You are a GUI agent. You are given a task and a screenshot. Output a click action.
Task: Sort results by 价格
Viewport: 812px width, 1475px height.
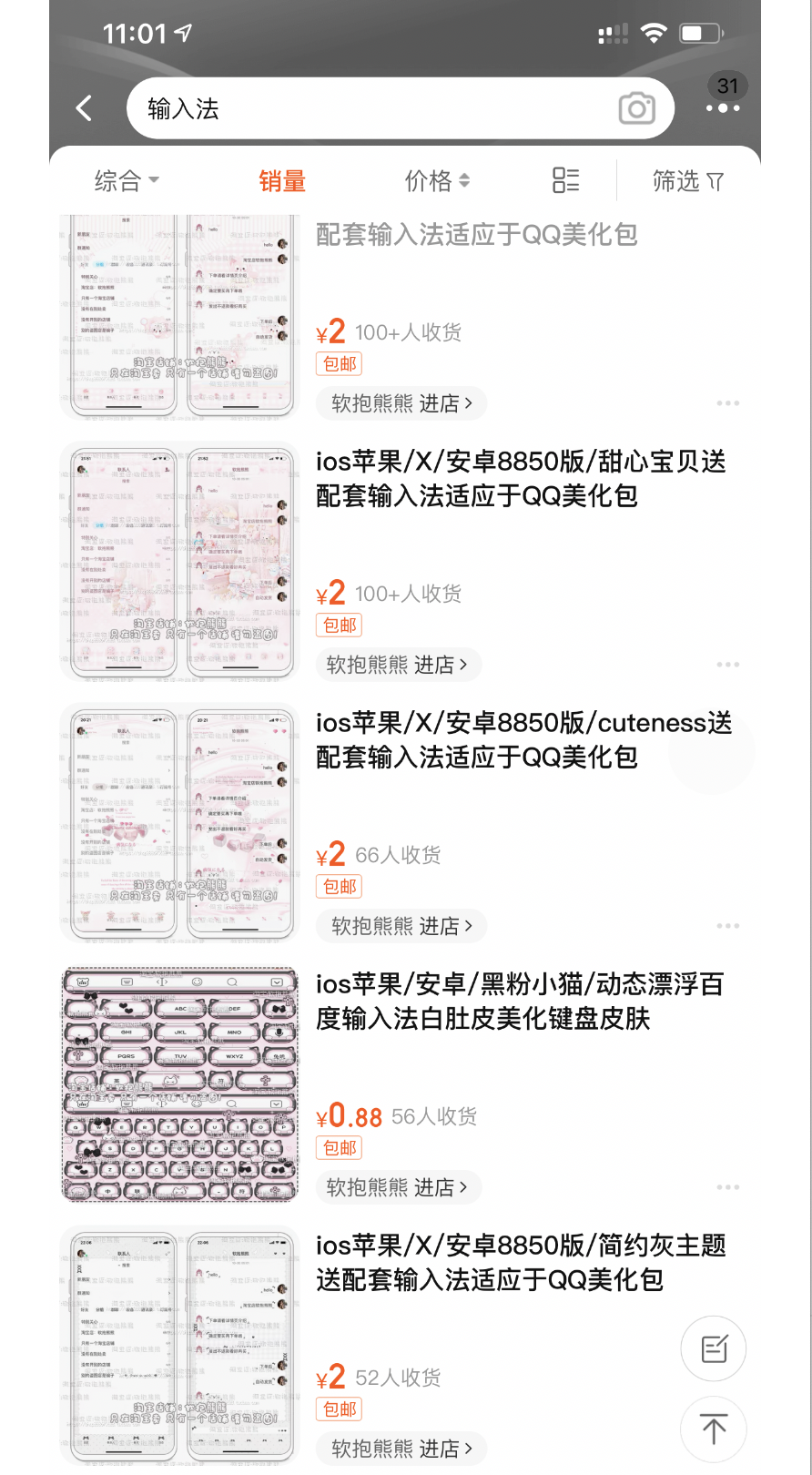pyautogui.click(x=437, y=180)
